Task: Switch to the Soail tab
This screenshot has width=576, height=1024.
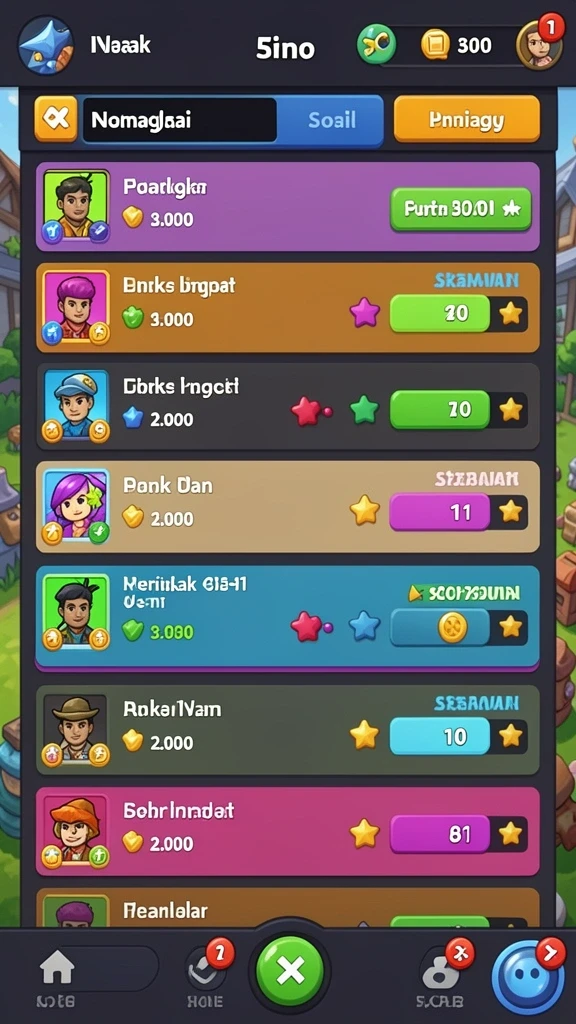Action: (332, 120)
